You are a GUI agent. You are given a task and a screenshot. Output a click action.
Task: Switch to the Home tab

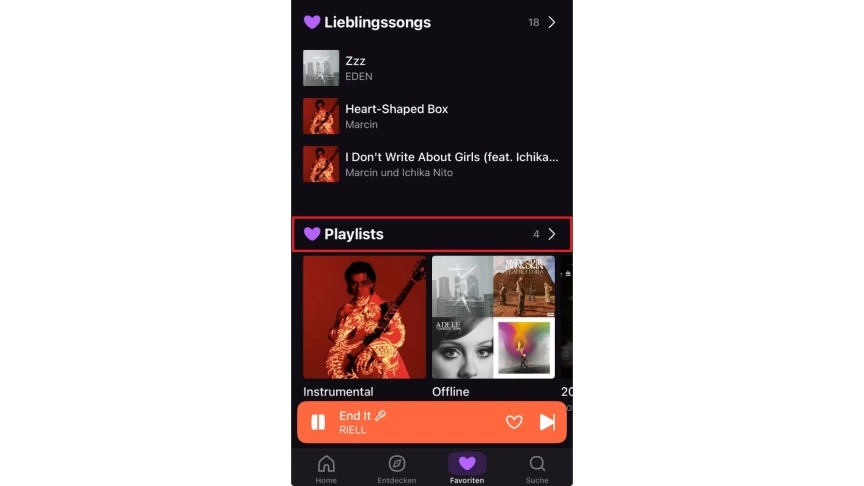(x=326, y=468)
